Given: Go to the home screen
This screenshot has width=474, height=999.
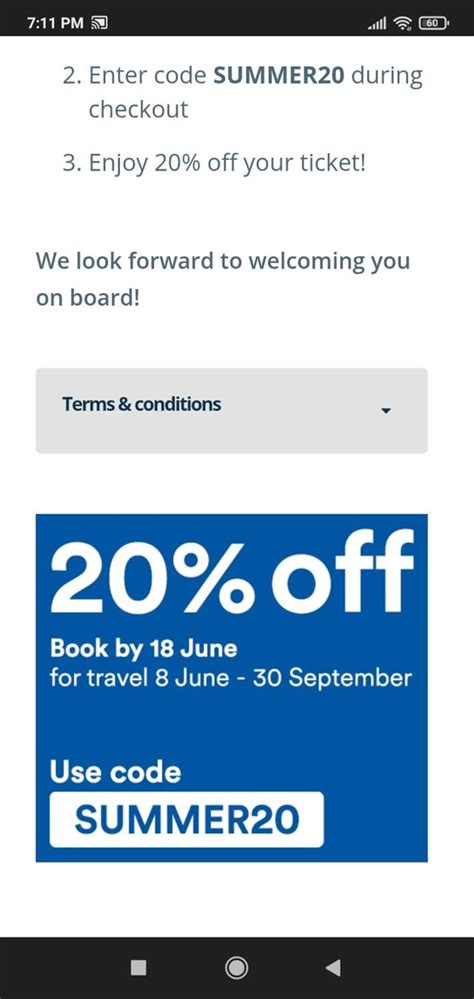Looking at the screenshot, I should click(x=236, y=968).
